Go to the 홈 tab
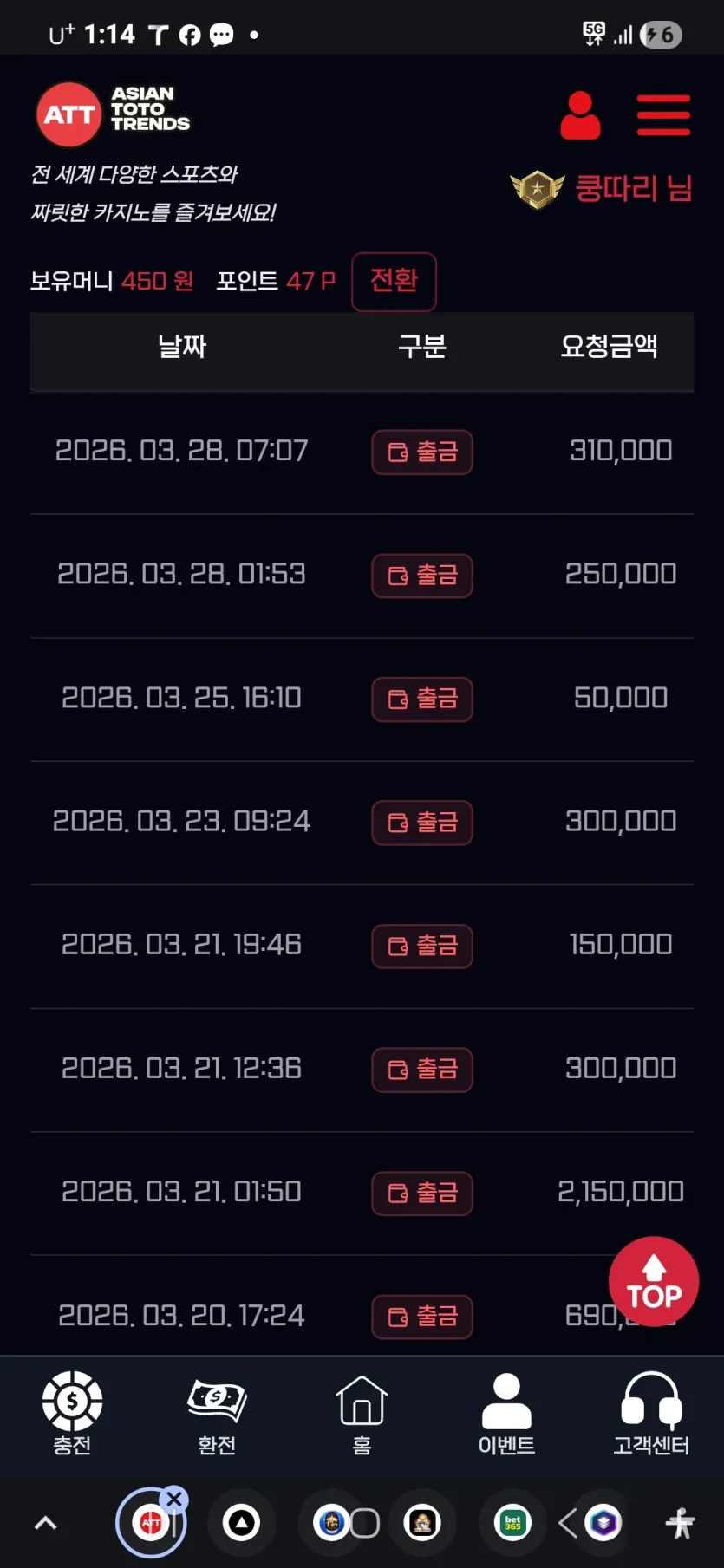Screen dimensions: 724x1568 point(362,1412)
